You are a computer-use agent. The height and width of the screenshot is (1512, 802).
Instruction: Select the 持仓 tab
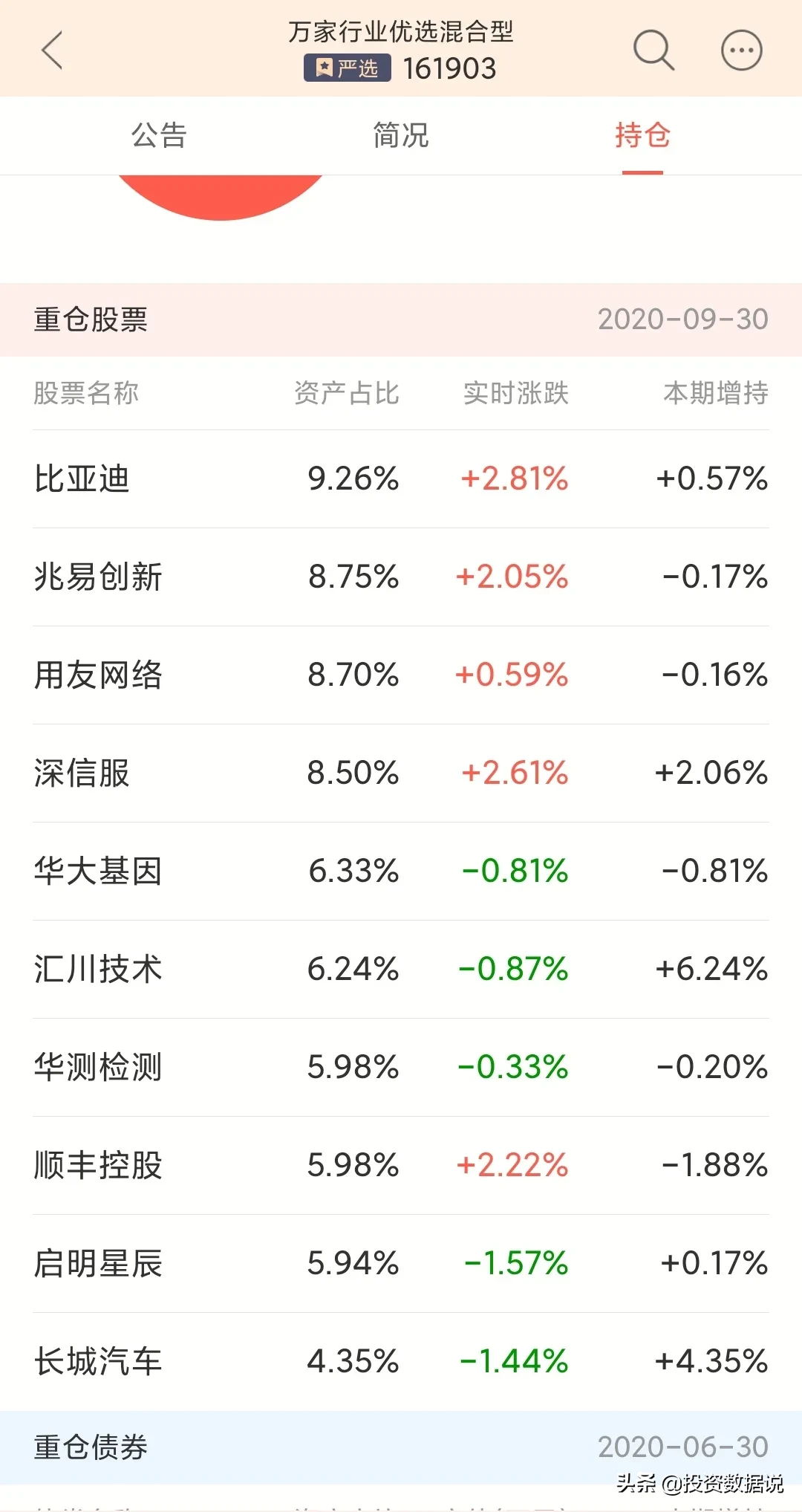[x=642, y=136]
